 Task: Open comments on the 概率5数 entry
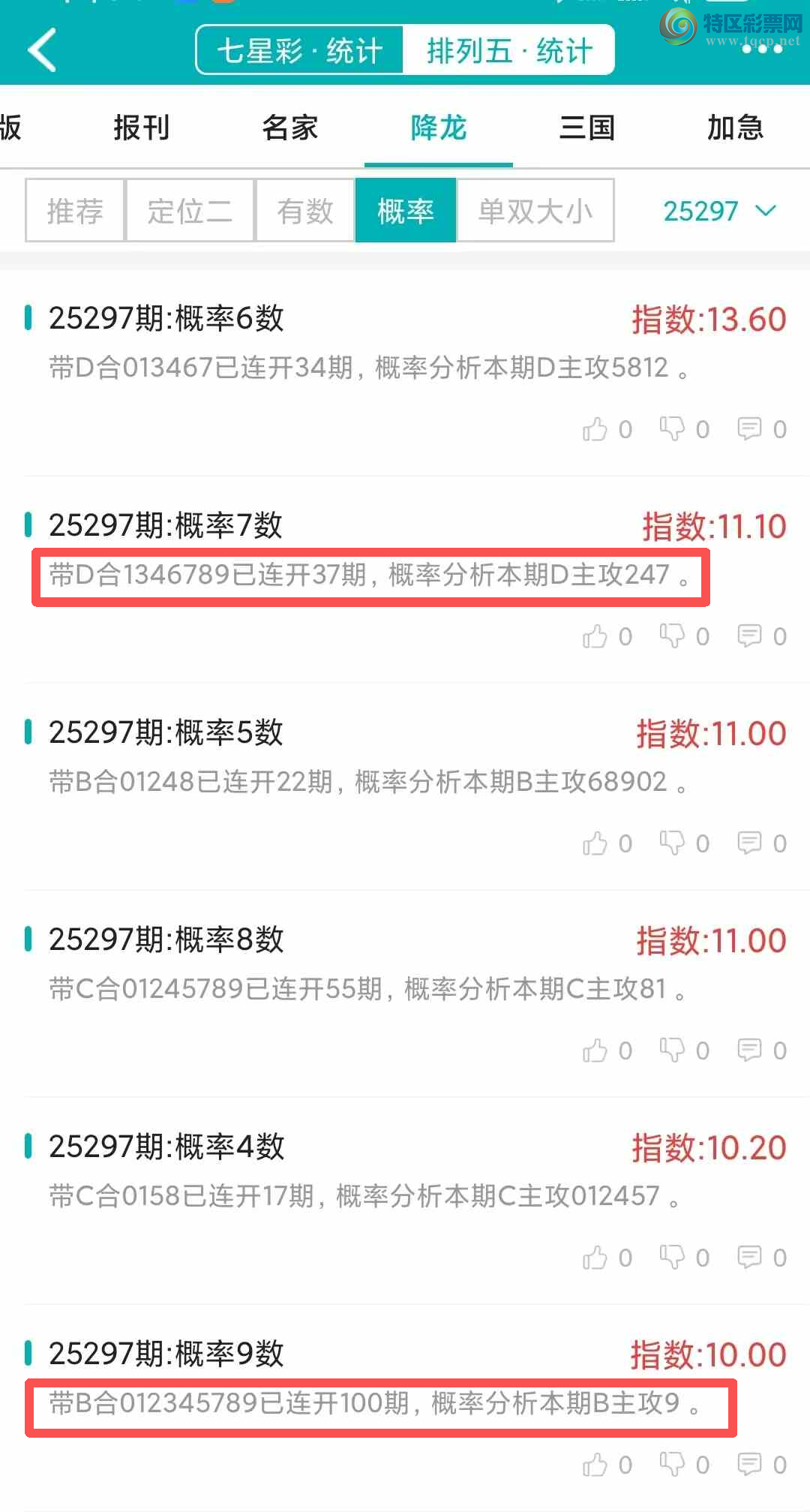click(x=749, y=843)
